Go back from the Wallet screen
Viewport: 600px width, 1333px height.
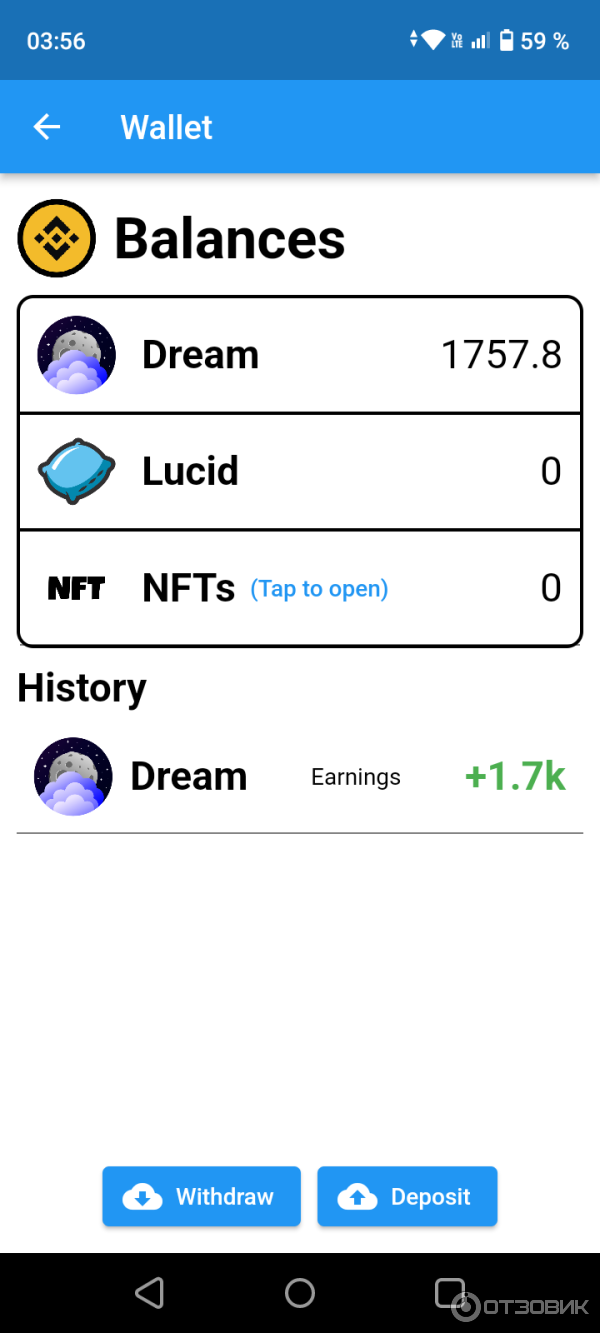(47, 127)
